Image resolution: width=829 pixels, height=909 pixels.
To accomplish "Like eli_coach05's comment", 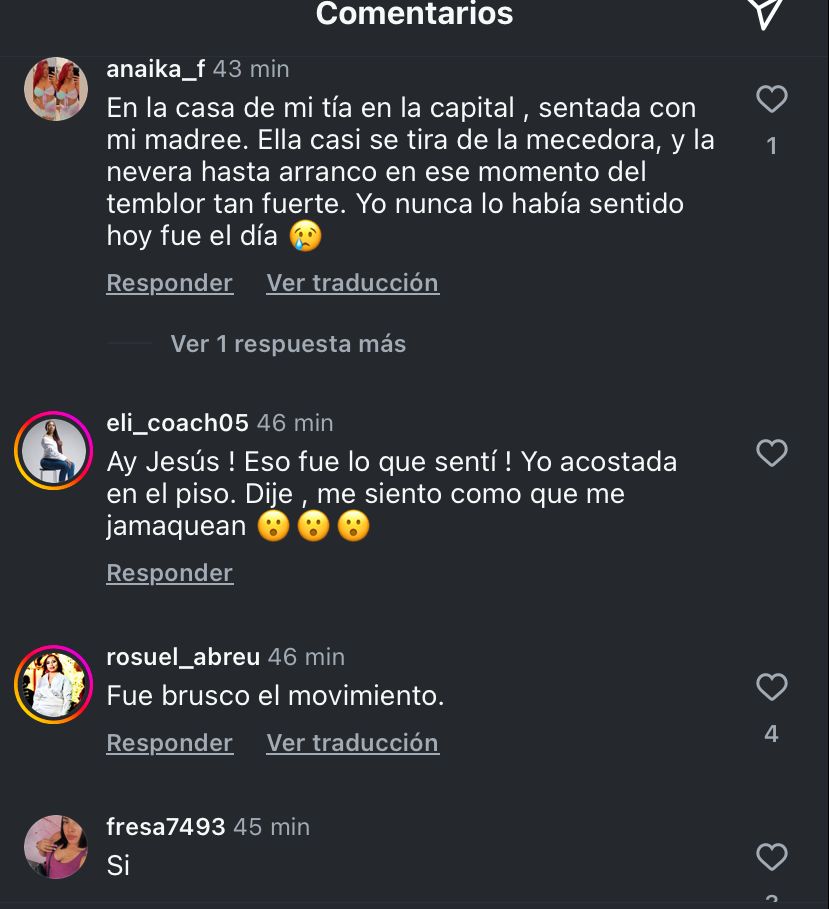I will pos(771,453).
